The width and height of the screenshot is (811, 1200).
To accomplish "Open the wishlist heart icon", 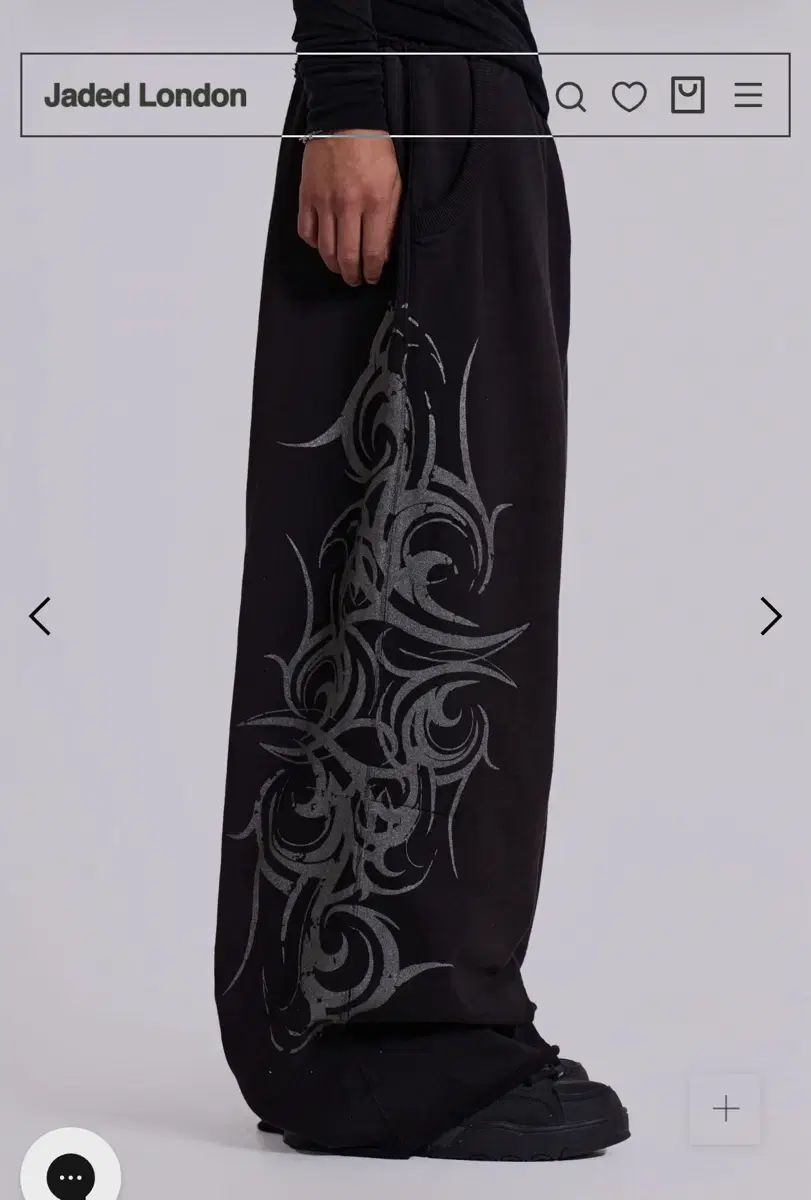I will [629, 97].
